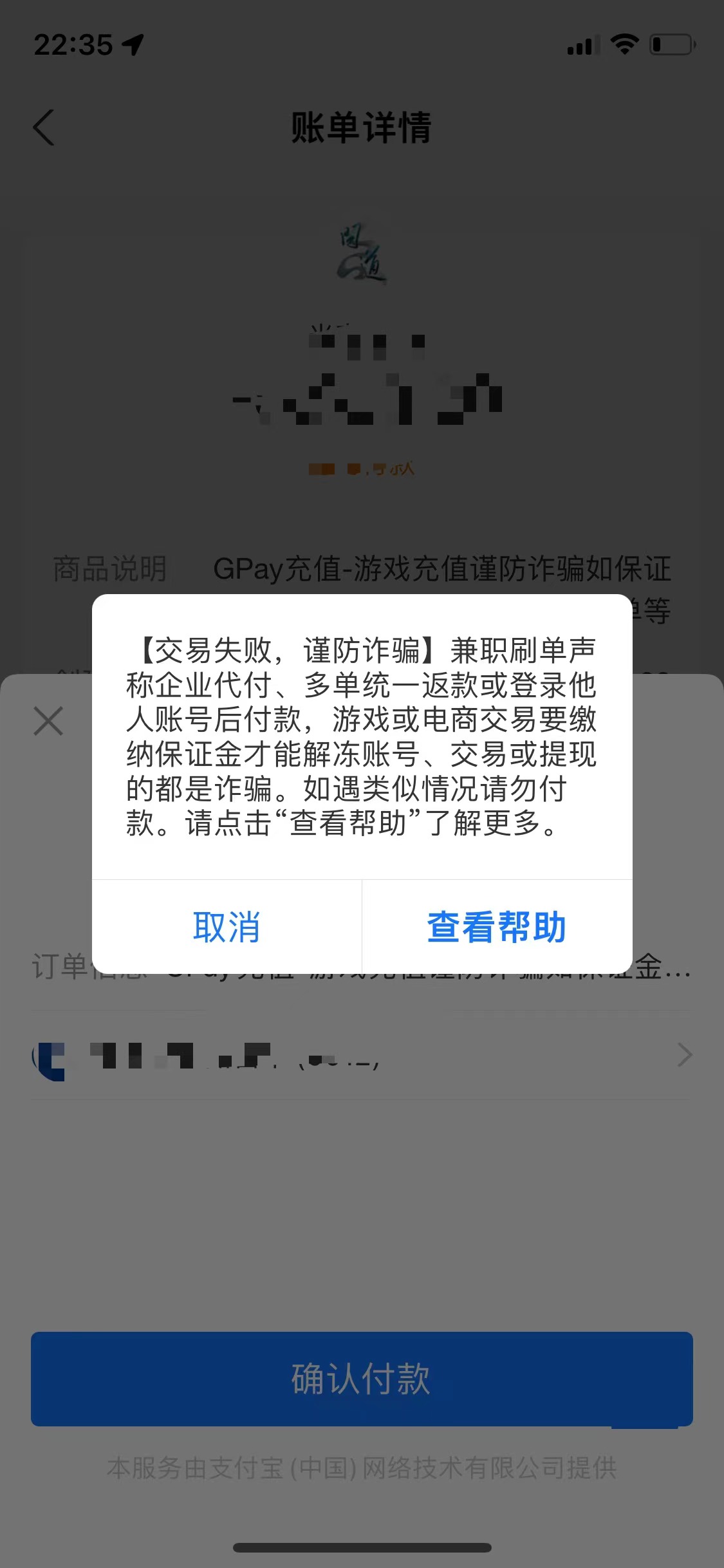
Task: Open the payment method row with the chevron
Action: pyautogui.click(x=362, y=1055)
